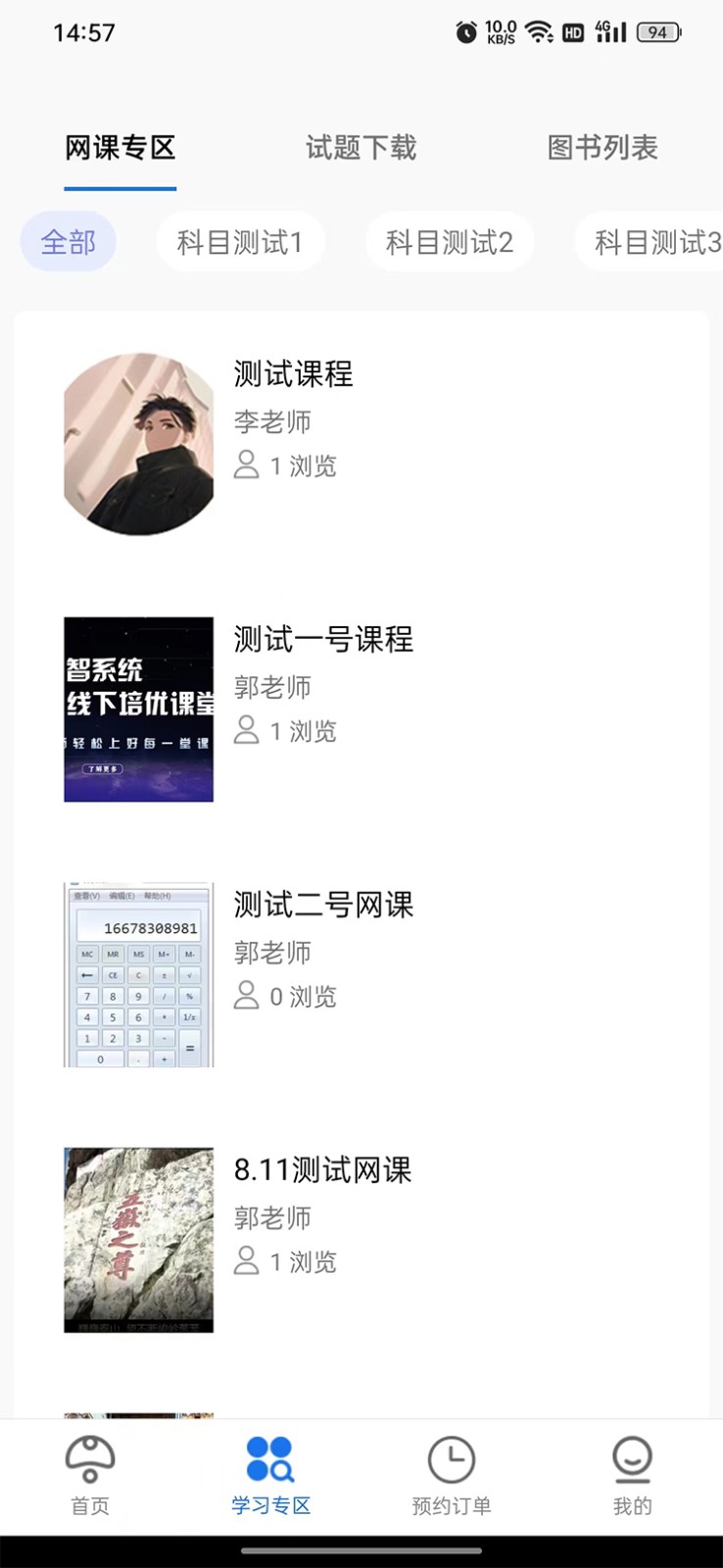Filter courses by 科目测试1

(x=241, y=241)
